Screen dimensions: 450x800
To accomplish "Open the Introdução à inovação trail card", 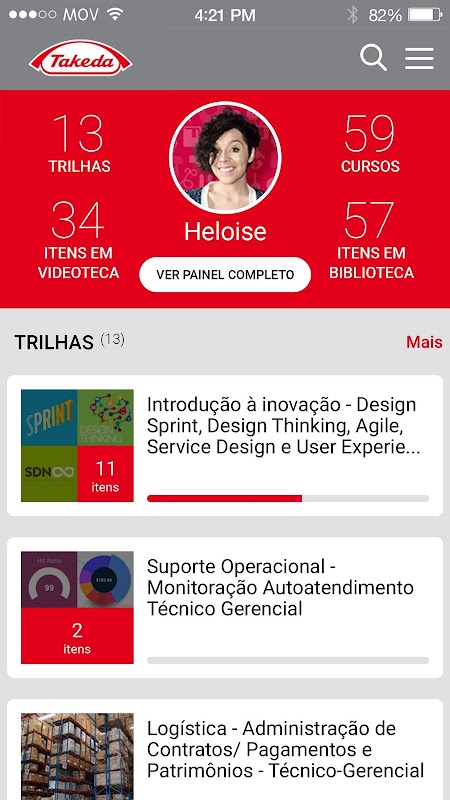I will [225, 445].
